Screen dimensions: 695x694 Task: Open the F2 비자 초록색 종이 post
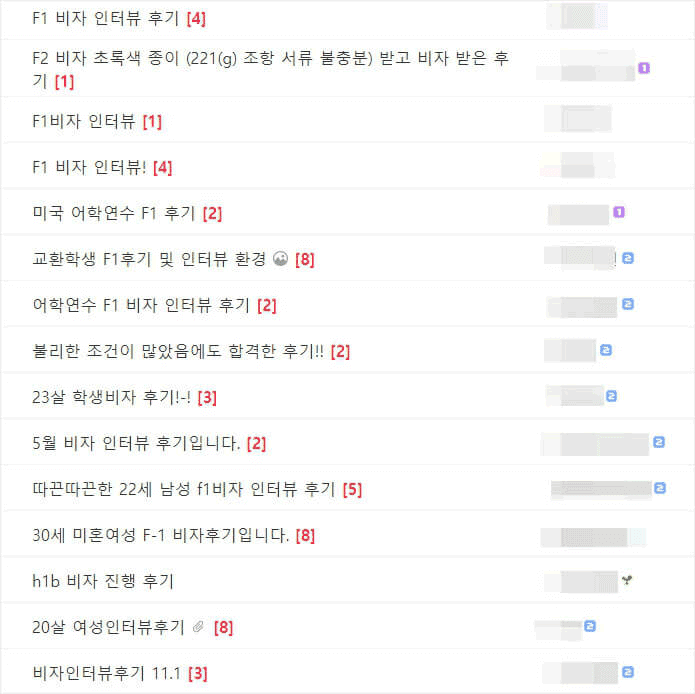pyautogui.click(x=270, y=59)
